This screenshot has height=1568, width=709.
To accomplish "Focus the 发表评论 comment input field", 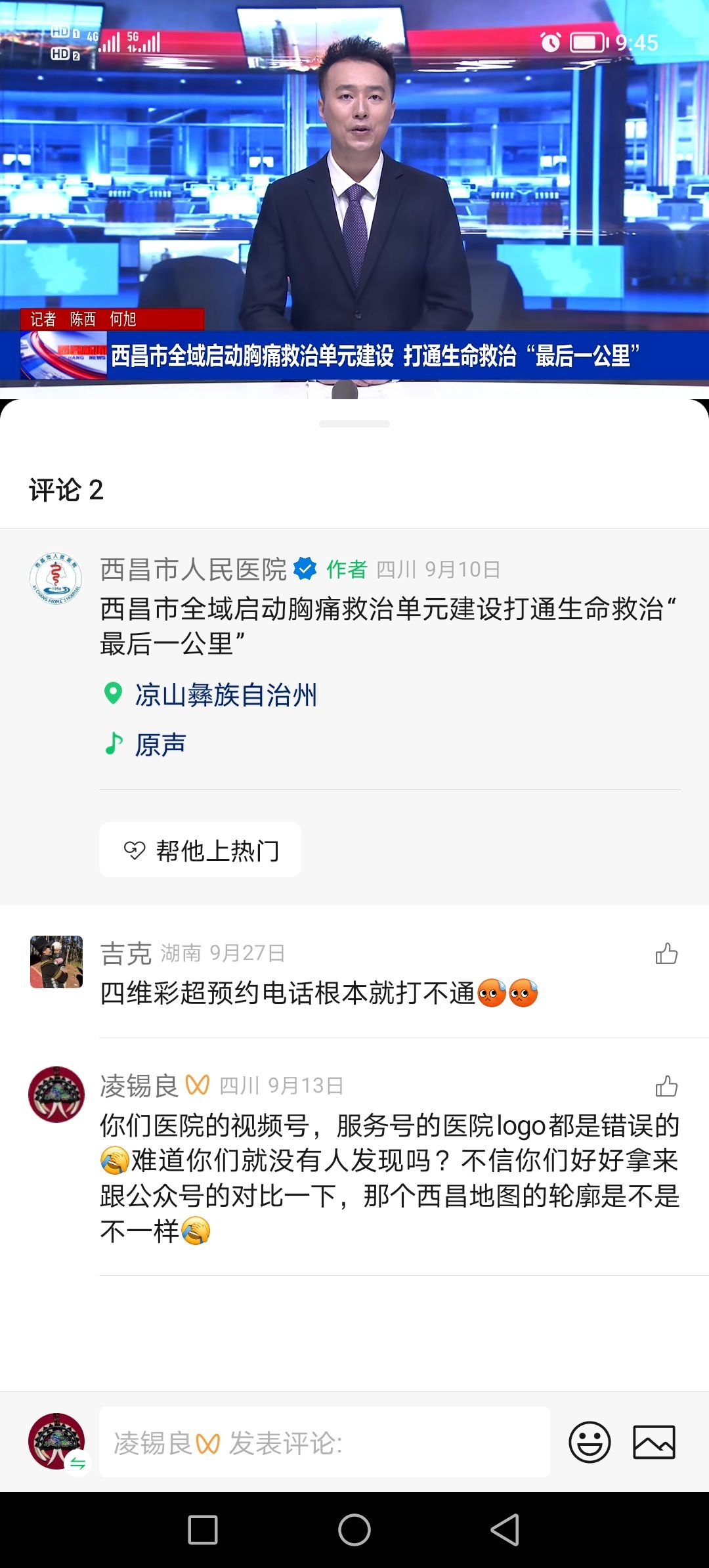I will point(324,1443).
